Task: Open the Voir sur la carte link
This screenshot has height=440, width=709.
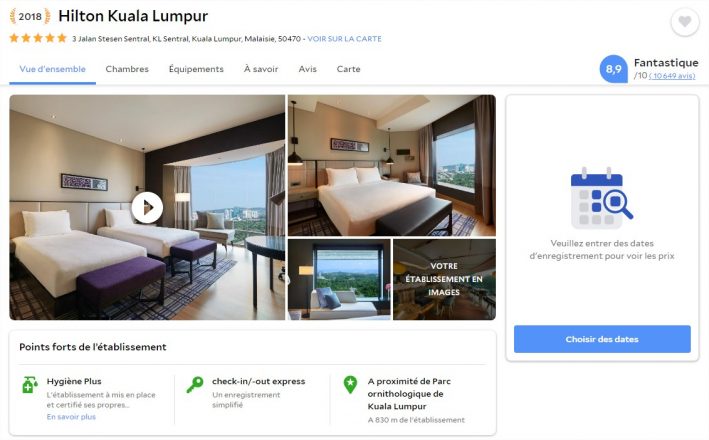Action: pos(344,39)
